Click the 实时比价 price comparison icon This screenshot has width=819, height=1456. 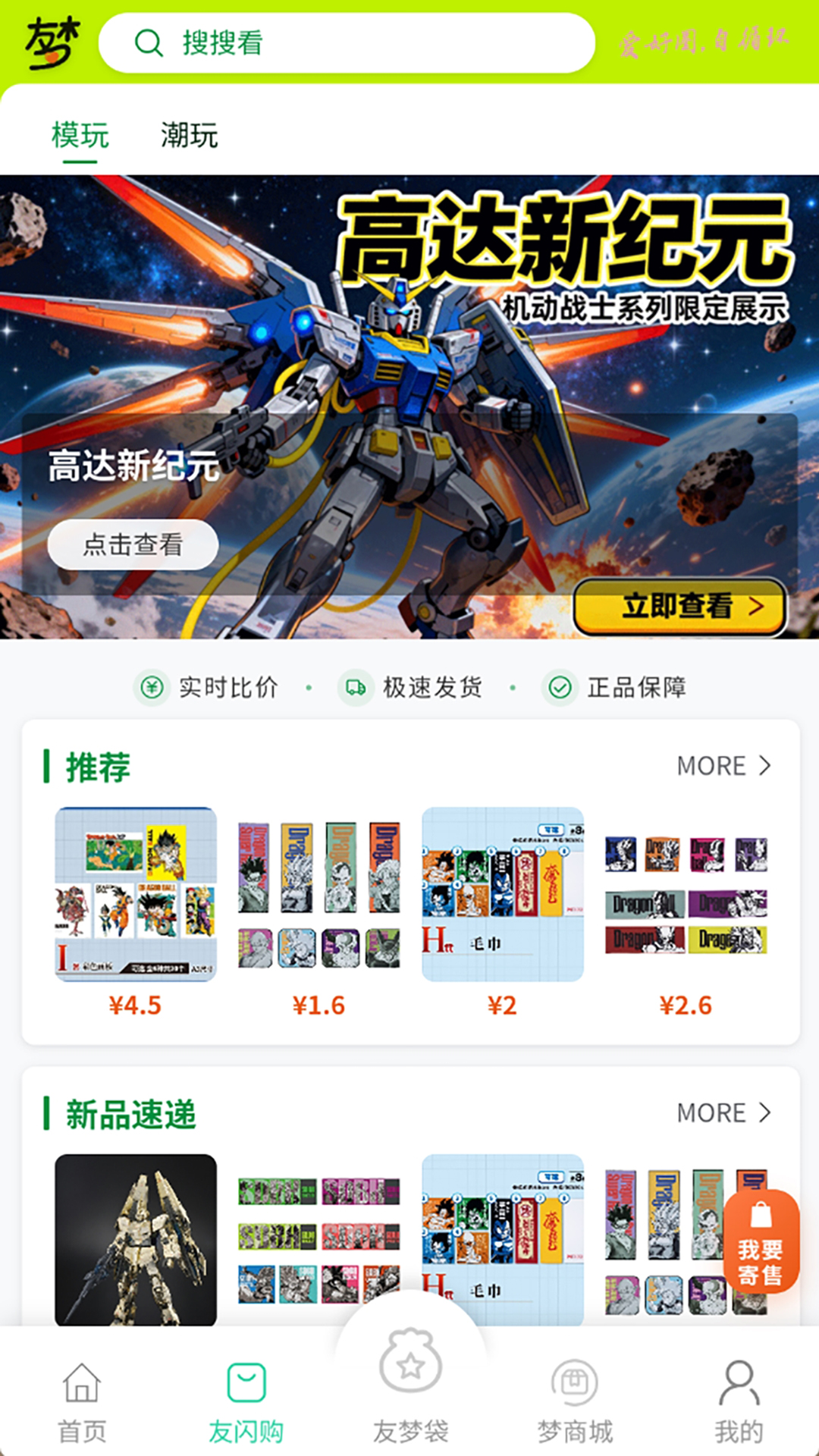point(152,688)
